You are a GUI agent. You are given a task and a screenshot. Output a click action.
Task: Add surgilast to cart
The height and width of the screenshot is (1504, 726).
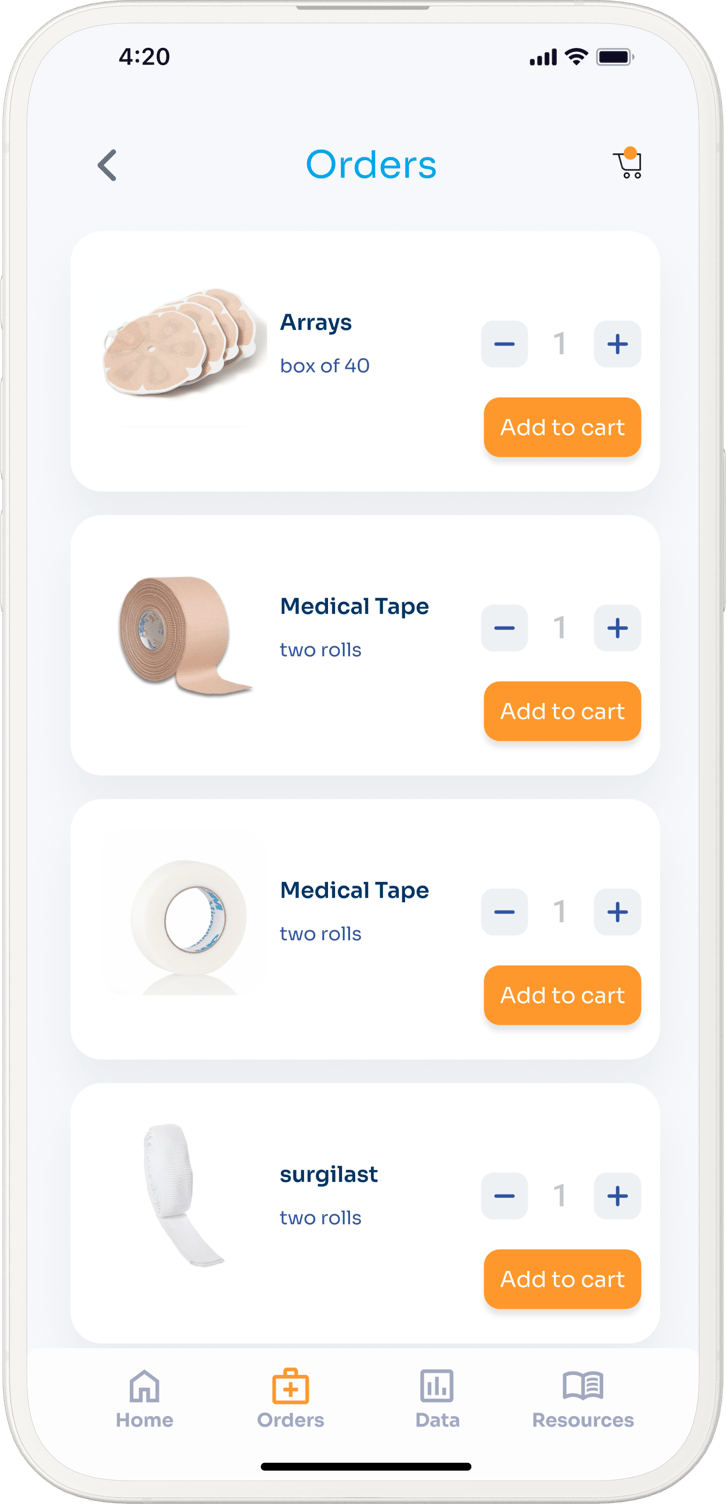click(562, 1280)
